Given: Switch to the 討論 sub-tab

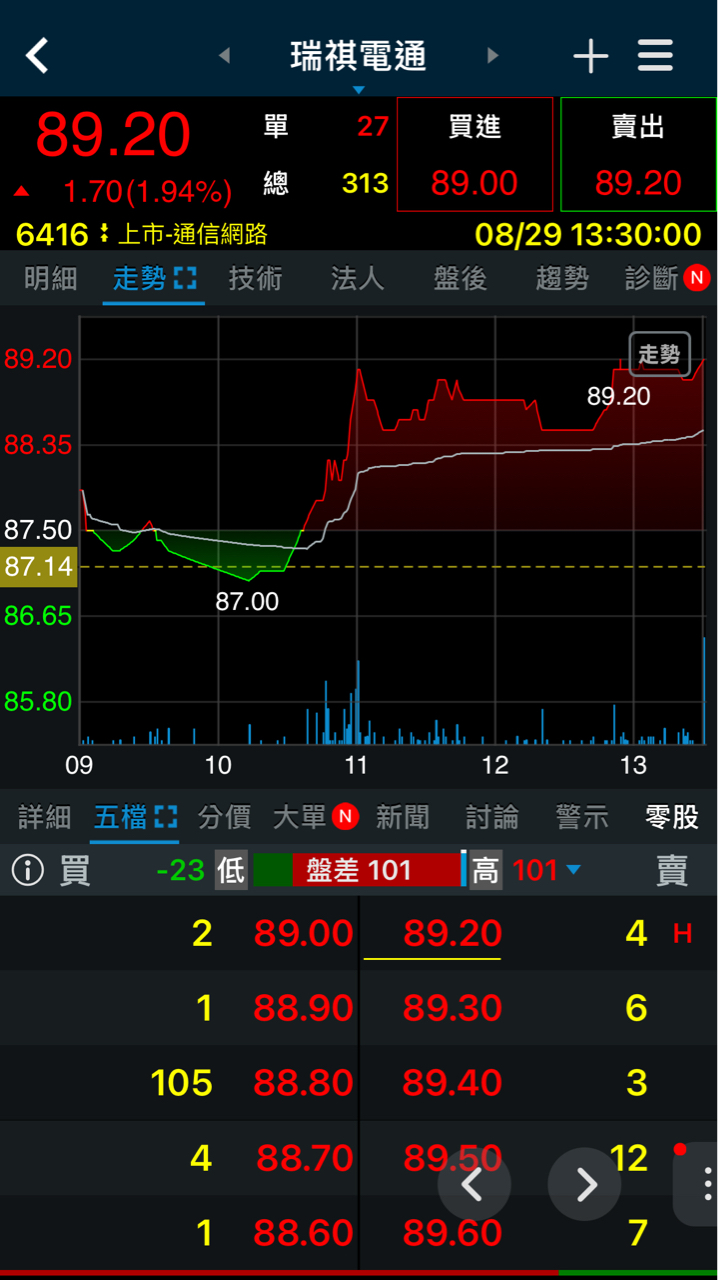Looking at the screenshot, I should point(492,817).
